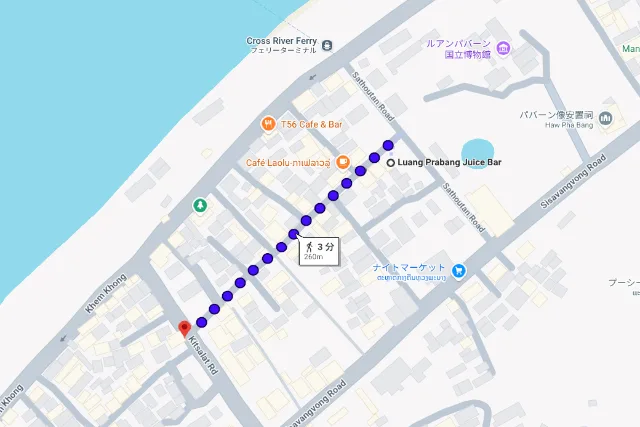Image resolution: width=640 pixels, height=427 pixels.
Task: Open the night market shopping cart marker
Action: pyautogui.click(x=458, y=270)
